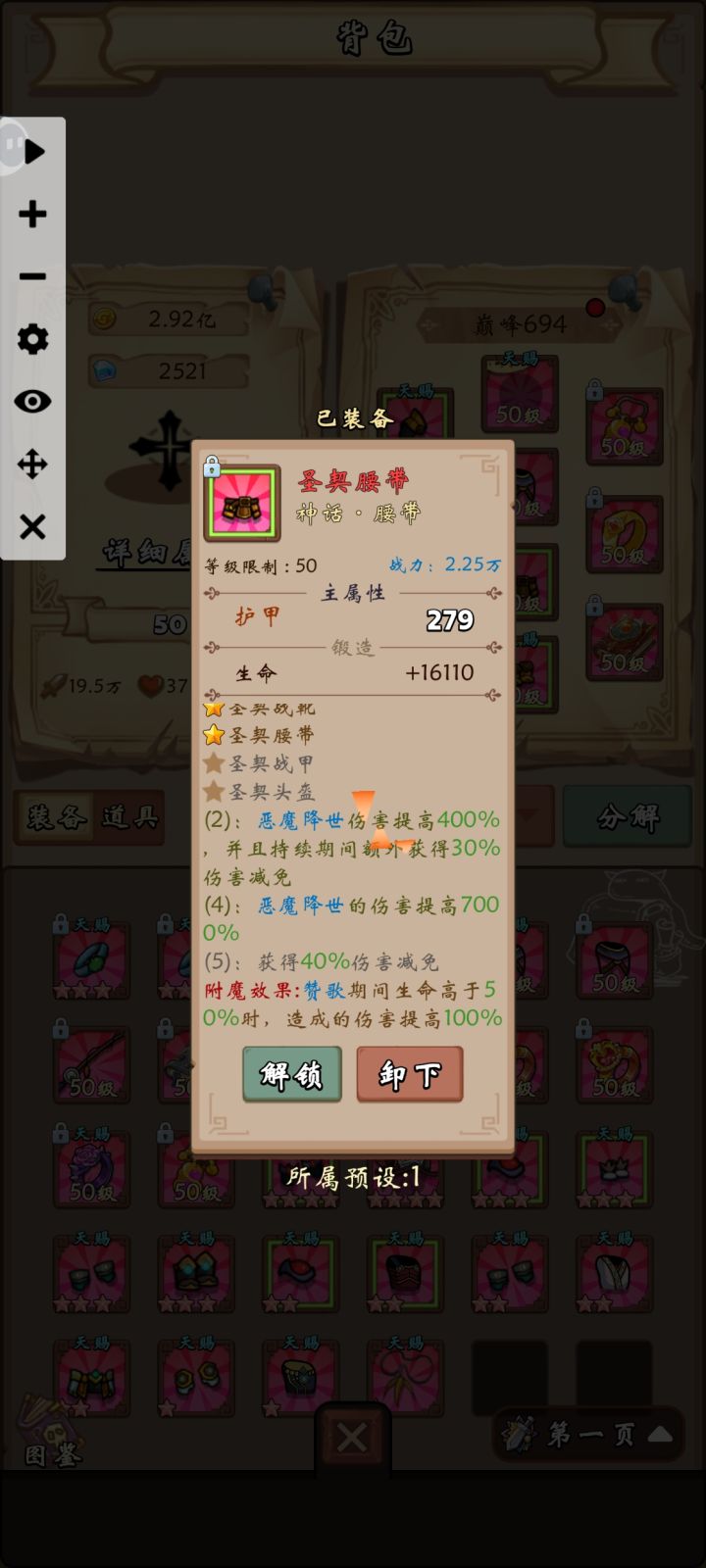Select the star beside 圣契战靴 set piece

tap(215, 709)
